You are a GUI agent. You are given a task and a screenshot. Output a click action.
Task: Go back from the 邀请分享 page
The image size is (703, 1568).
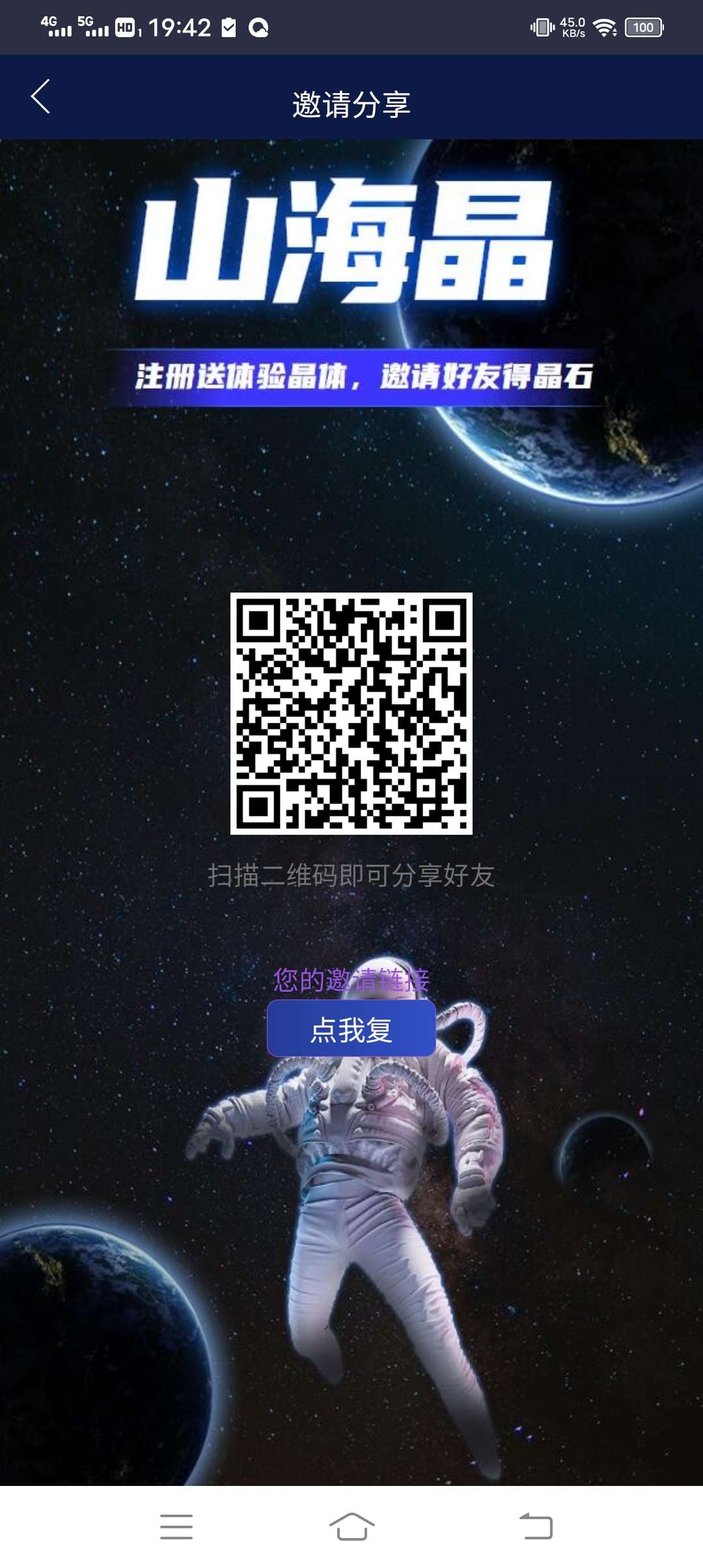point(40,97)
